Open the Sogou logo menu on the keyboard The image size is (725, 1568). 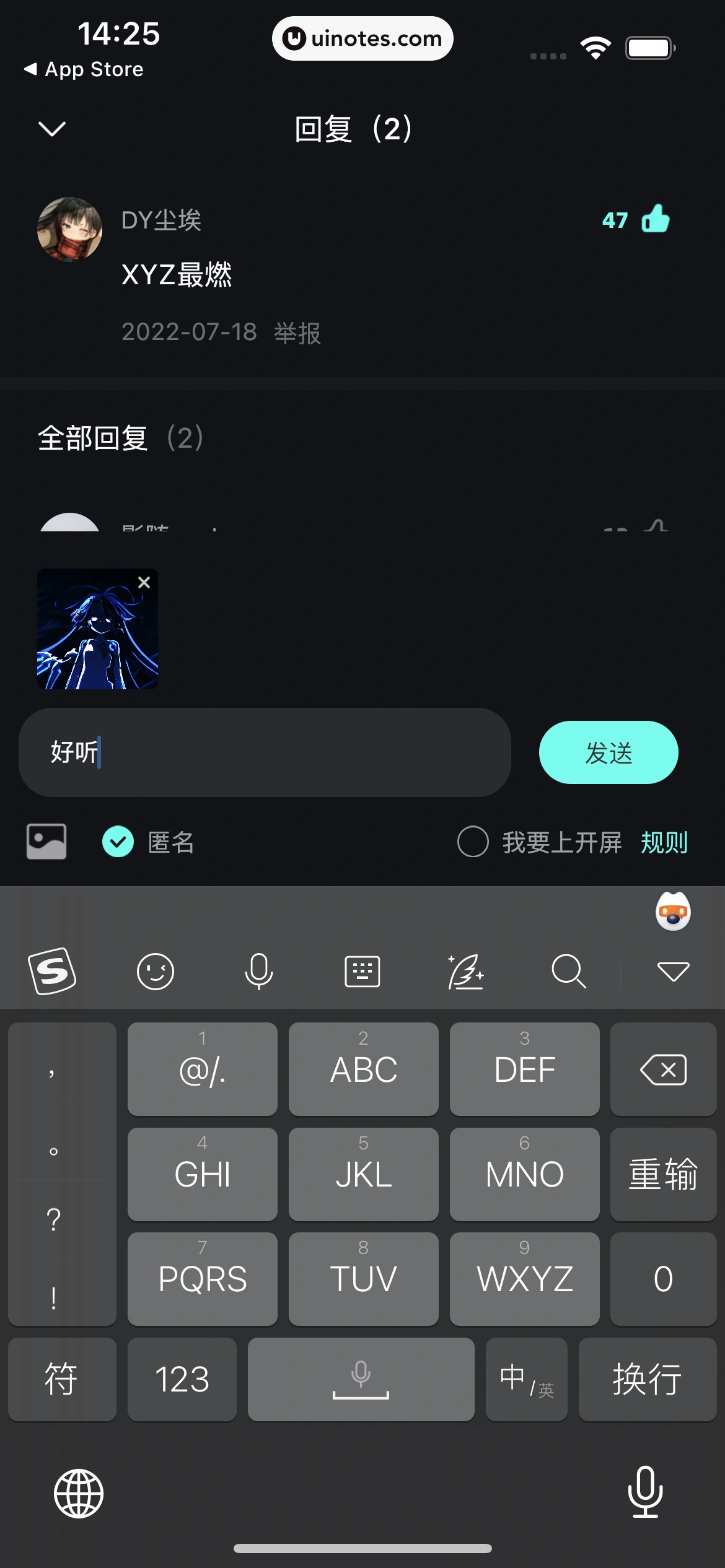[x=53, y=971]
